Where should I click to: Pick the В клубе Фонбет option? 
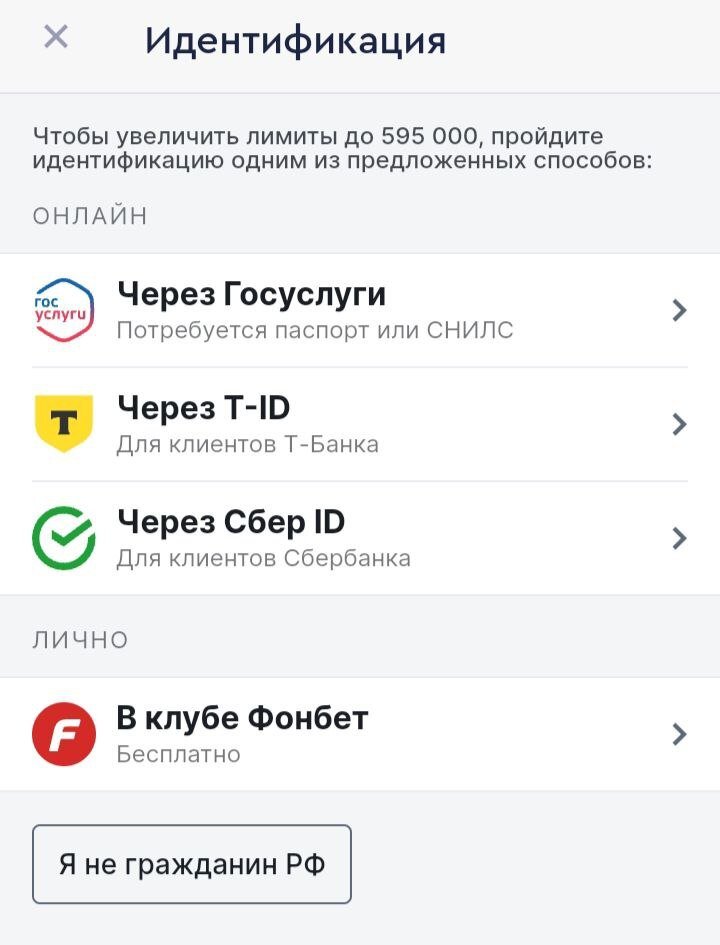[360, 734]
